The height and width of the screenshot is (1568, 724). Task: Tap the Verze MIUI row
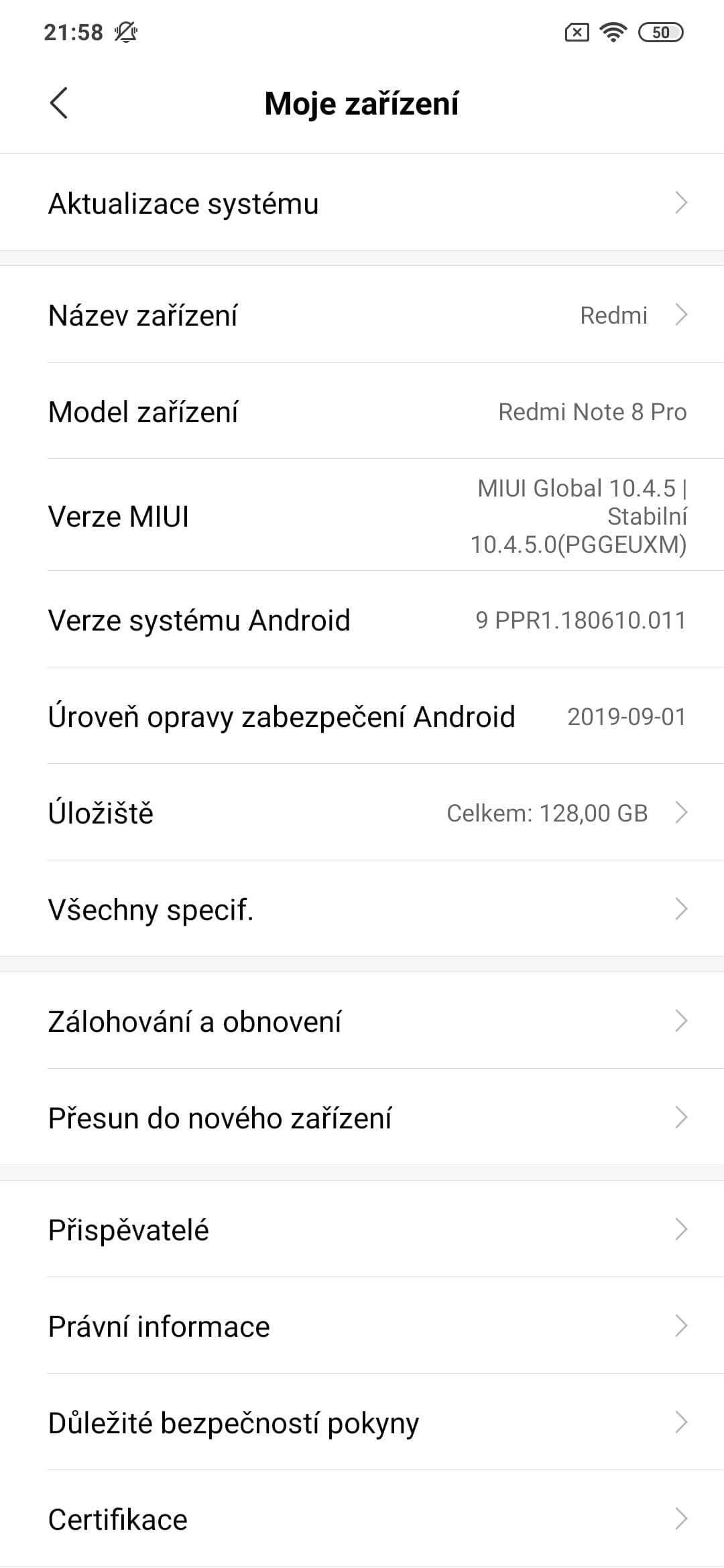click(362, 515)
